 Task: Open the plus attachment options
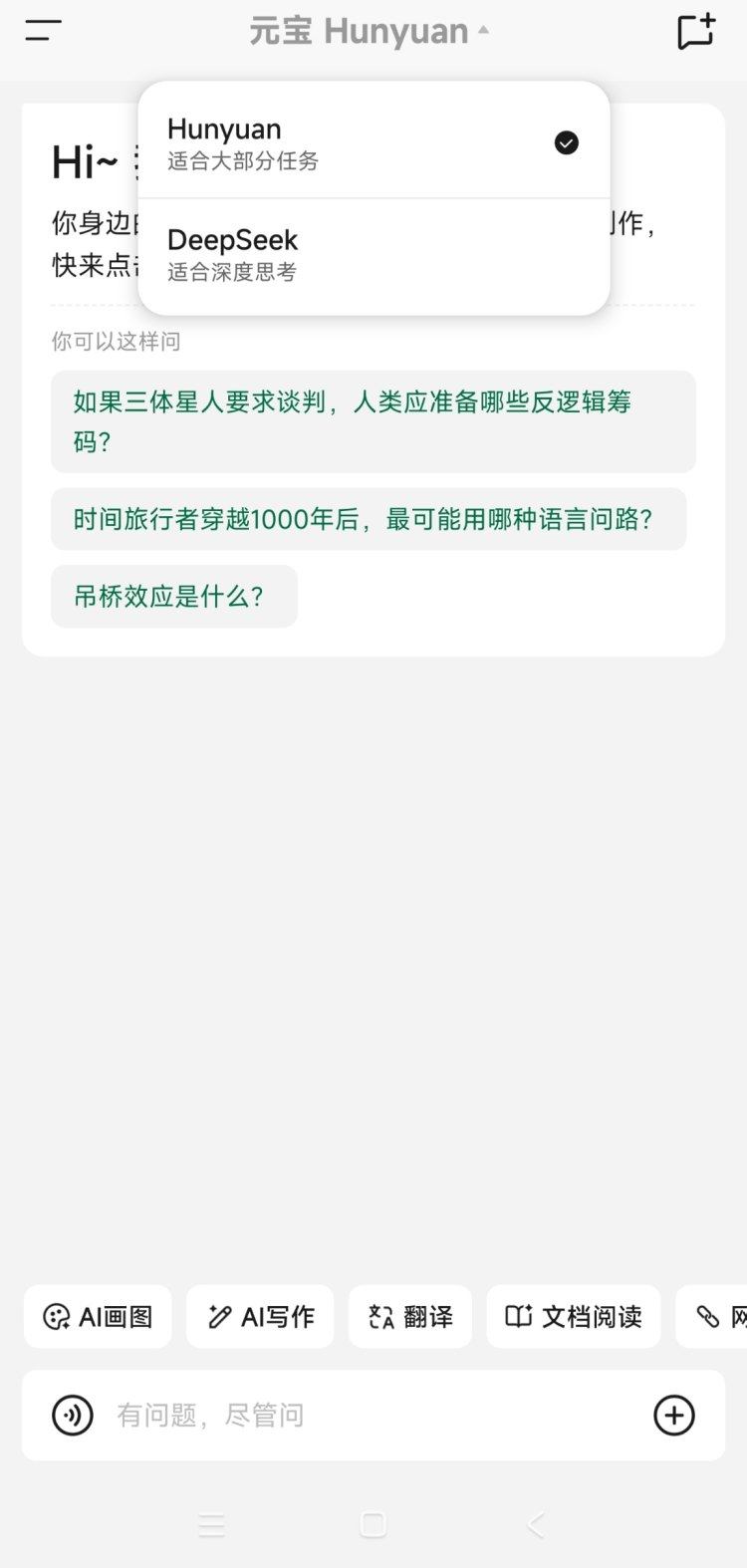pos(674,1415)
